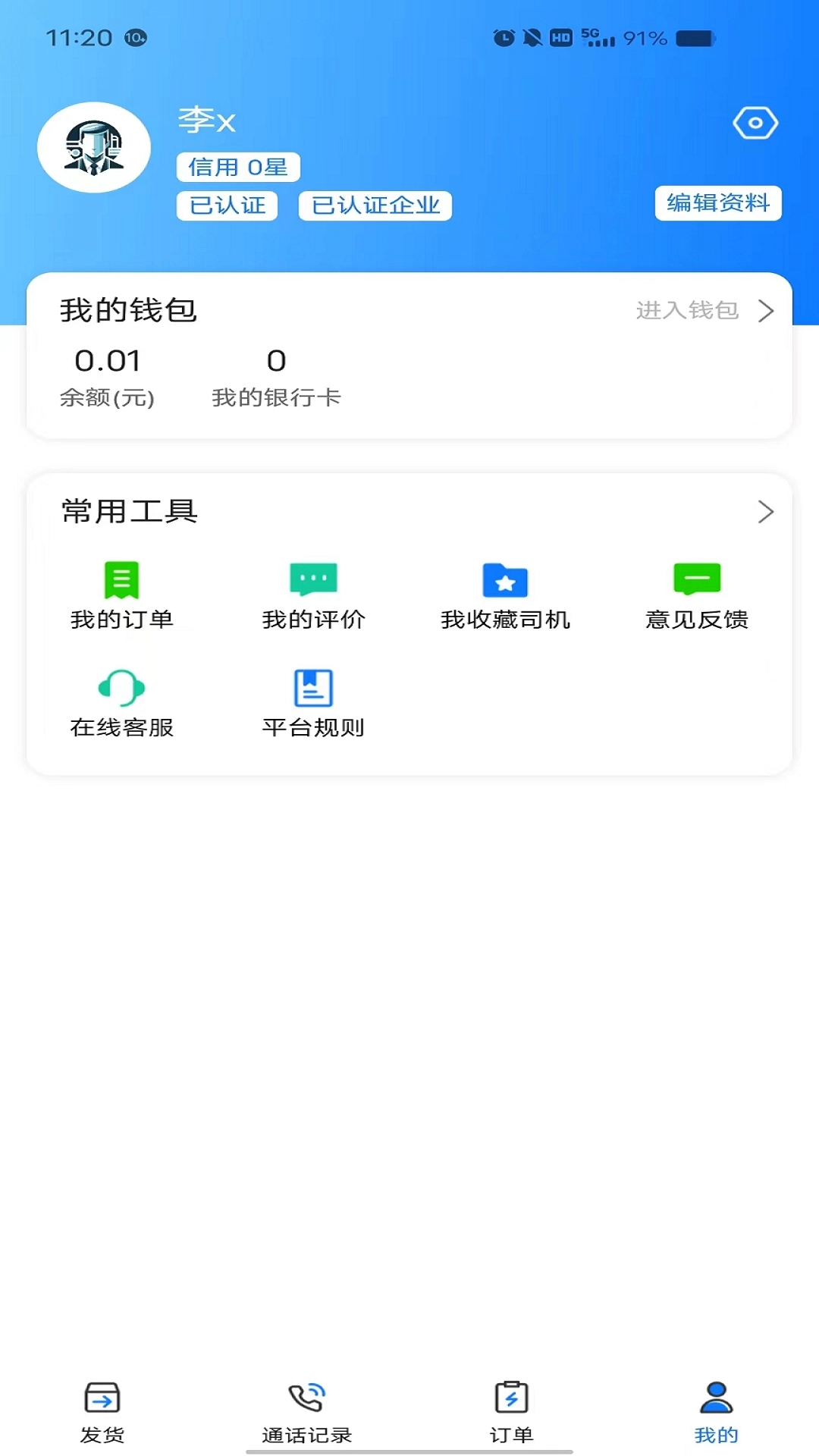Image resolution: width=819 pixels, height=1456 pixels.
Task: Open 在线客服 headset icon
Action: [120, 687]
